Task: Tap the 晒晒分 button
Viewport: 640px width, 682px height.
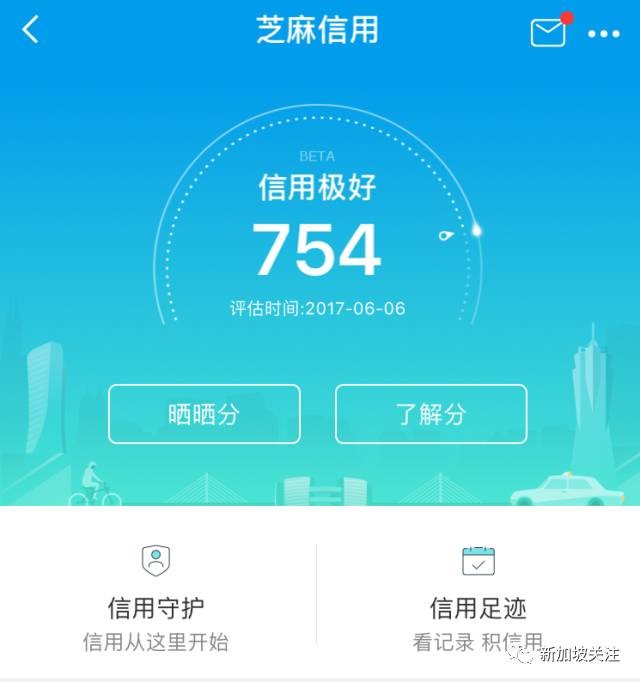Action: [204, 414]
